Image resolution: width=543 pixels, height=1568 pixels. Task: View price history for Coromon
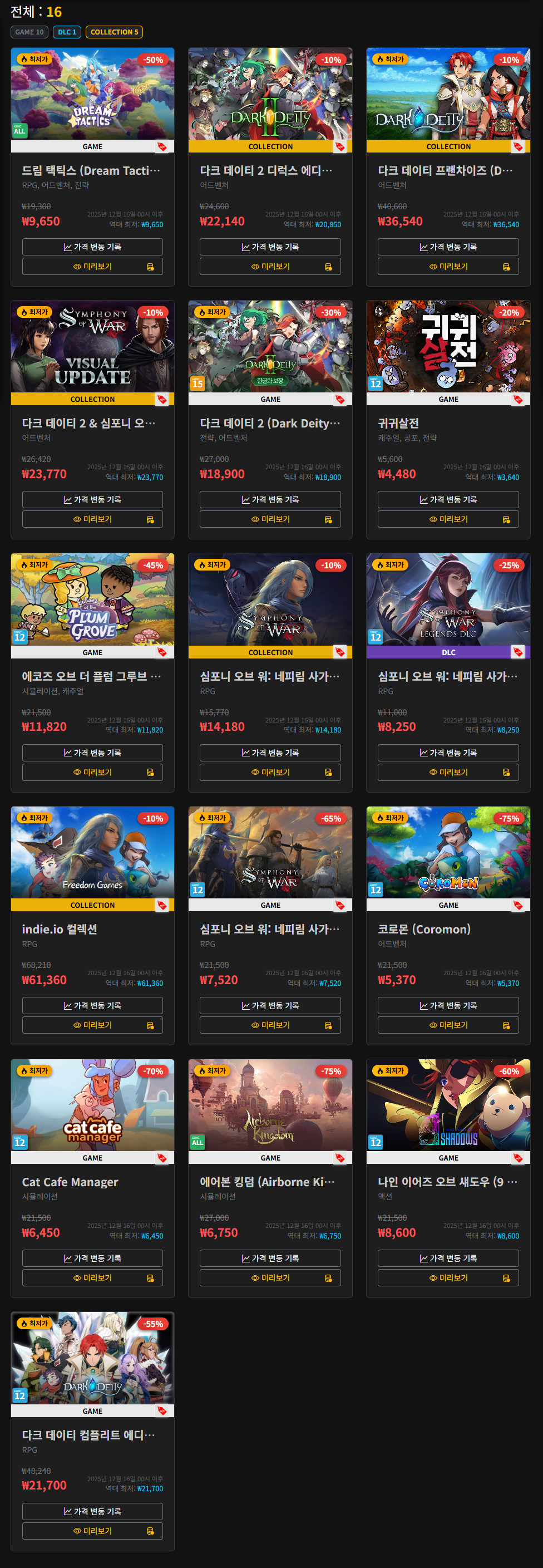(x=448, y=1006)
